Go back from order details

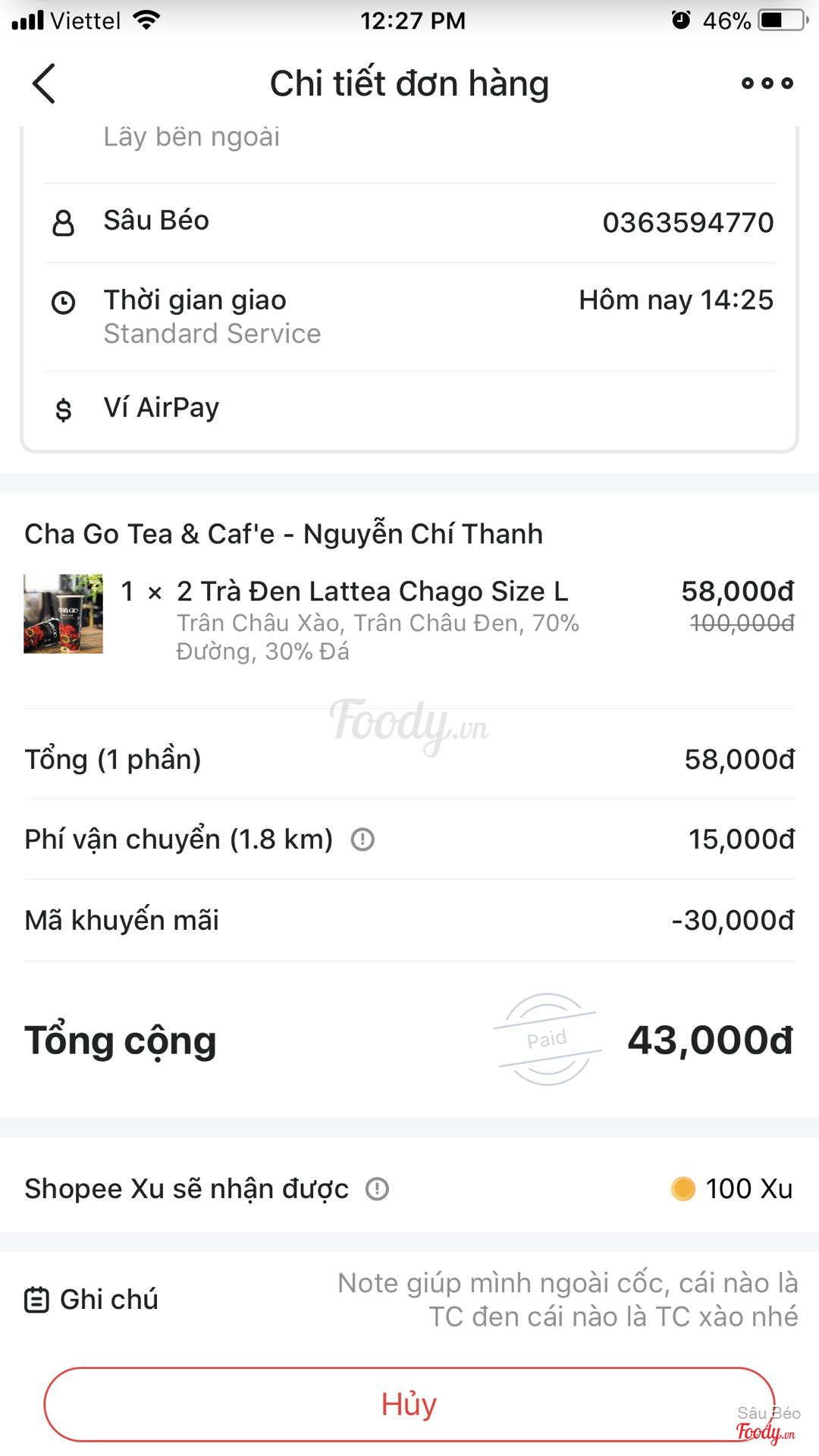click(44, 83)
